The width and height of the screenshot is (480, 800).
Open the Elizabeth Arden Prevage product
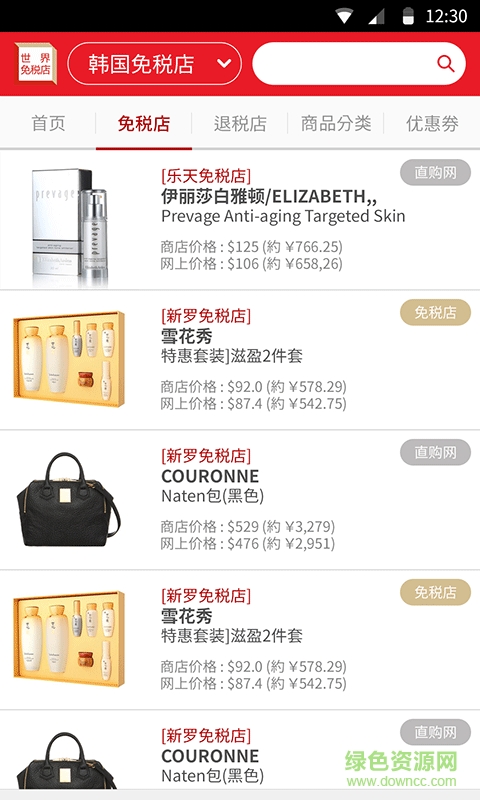pyautogui.click(x=240, y=220)
